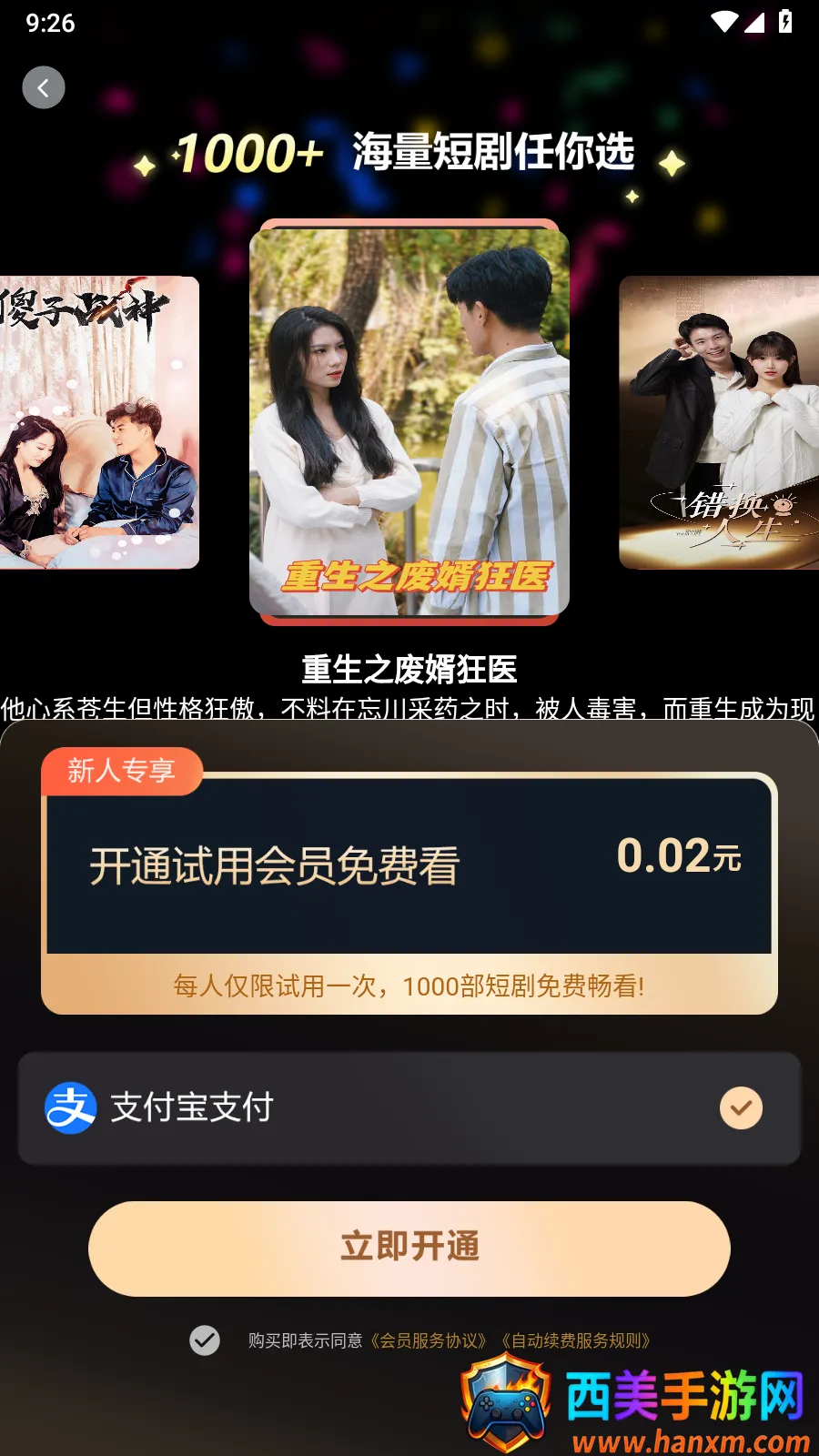Open the 《会员服务协议》 link
The height and width of the screenshot is (1456, 819).
(x=428, y=1340)
